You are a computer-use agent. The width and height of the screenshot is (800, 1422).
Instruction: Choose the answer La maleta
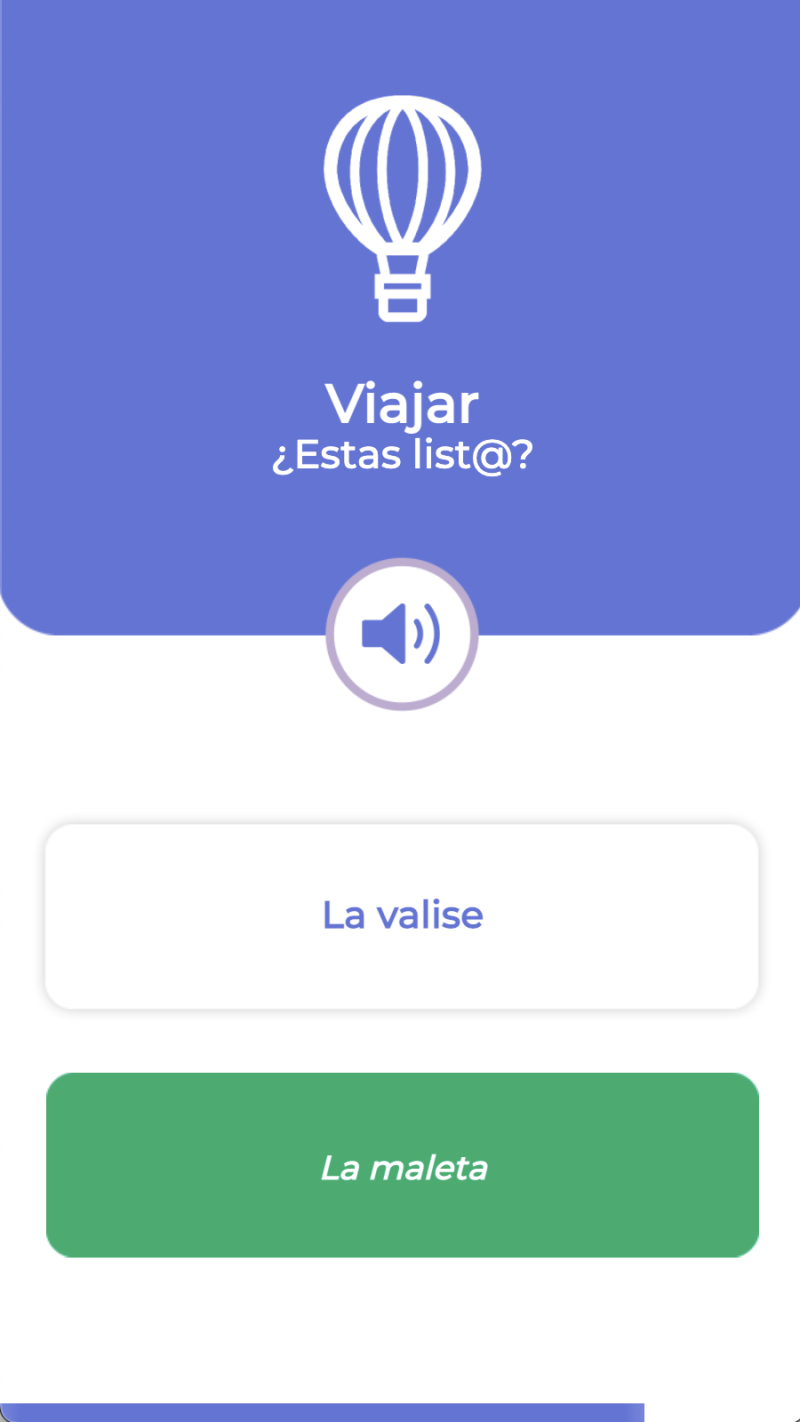pyautogui.click(x=402, y=1165)
